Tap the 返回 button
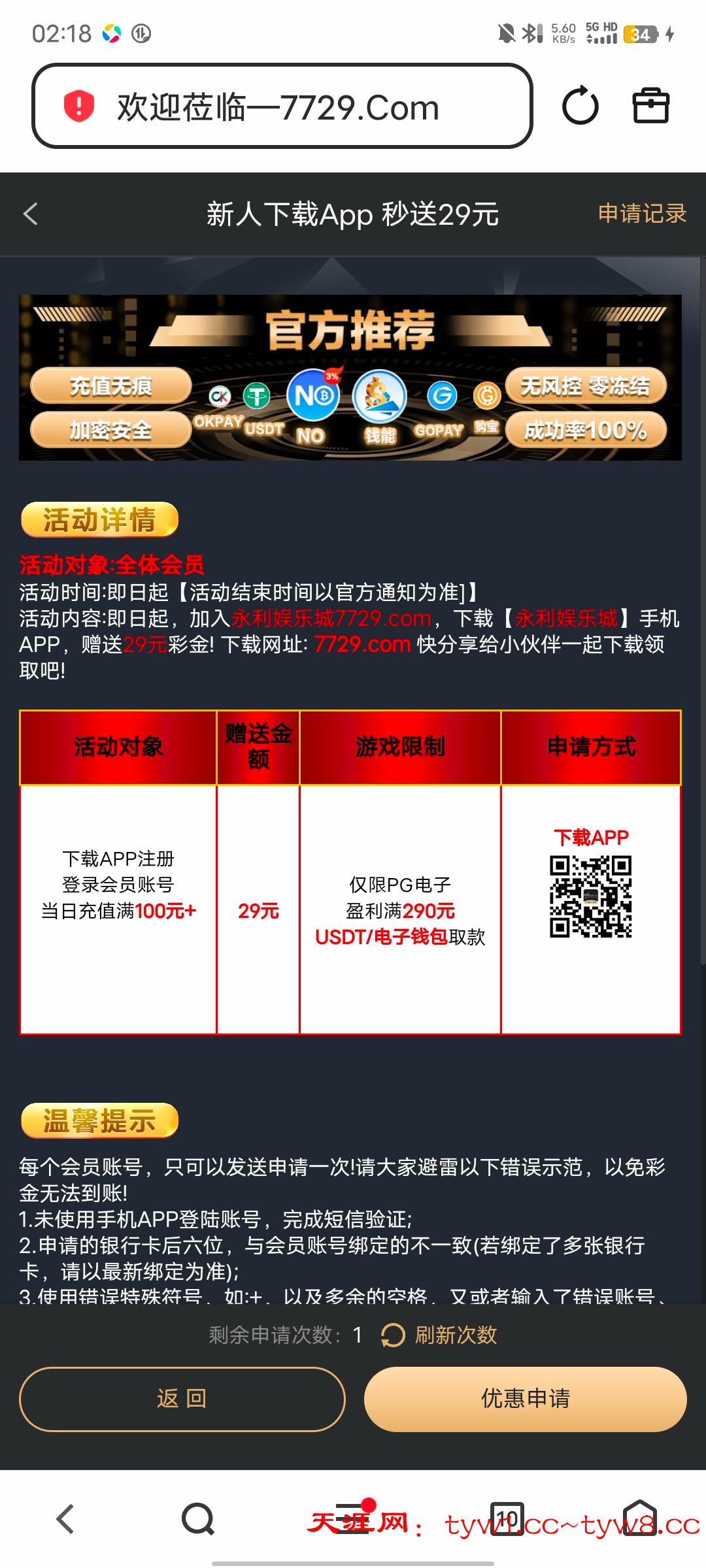 (x=182, y=1399)
